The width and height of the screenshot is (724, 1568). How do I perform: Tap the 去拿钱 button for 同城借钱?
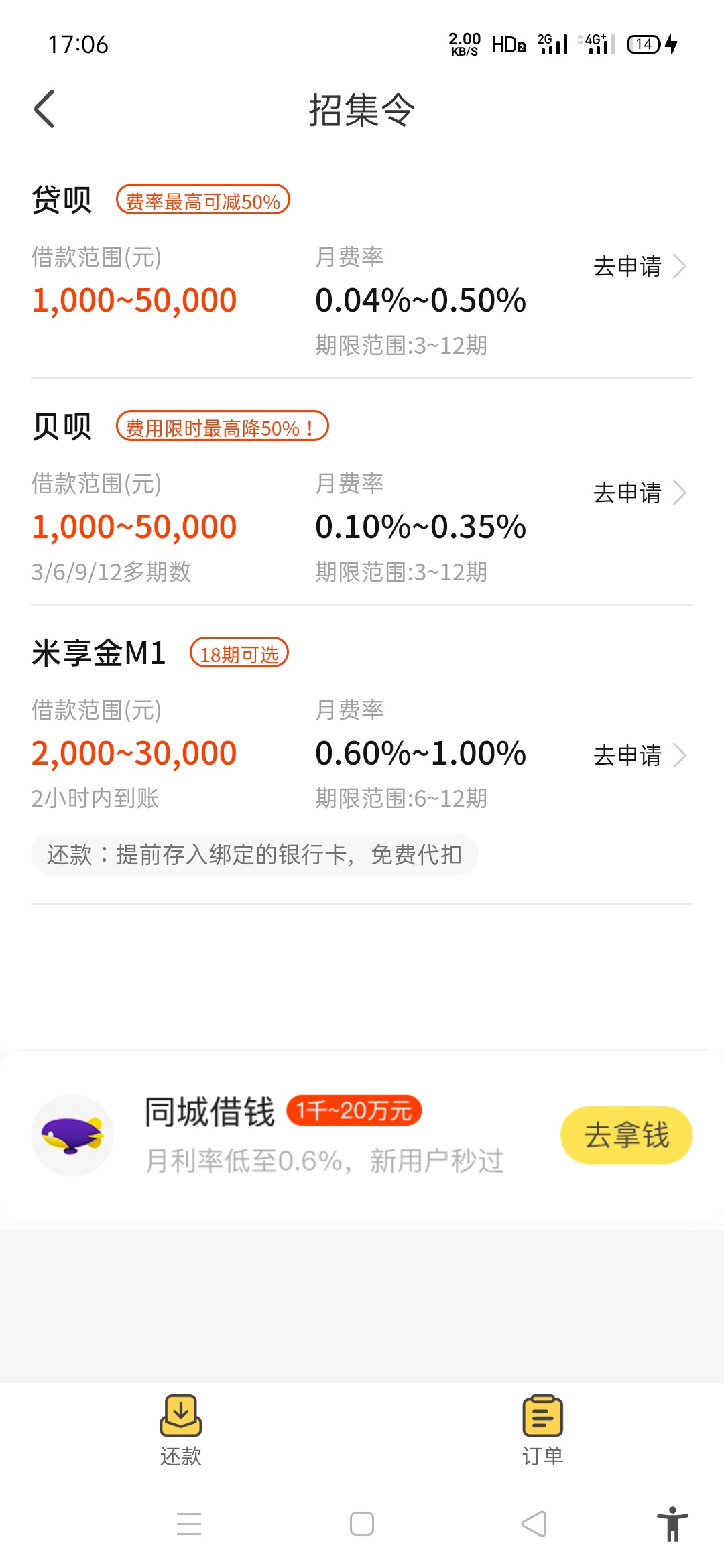pyautogui.click(x=626, y=1134)
